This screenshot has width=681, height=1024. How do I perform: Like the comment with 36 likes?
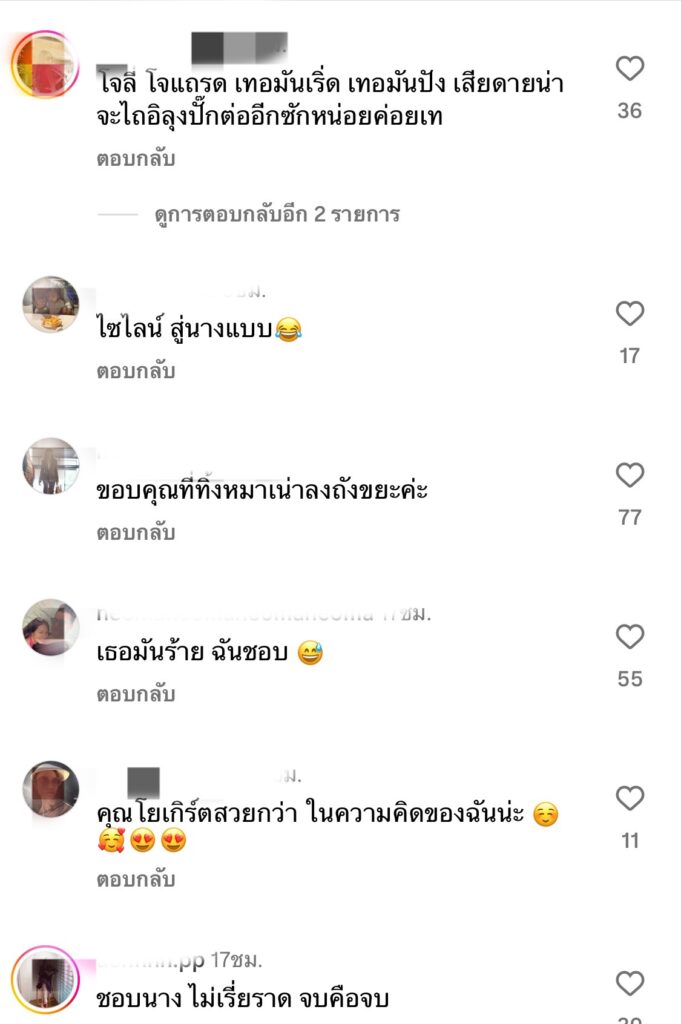[x=629, y=69]
